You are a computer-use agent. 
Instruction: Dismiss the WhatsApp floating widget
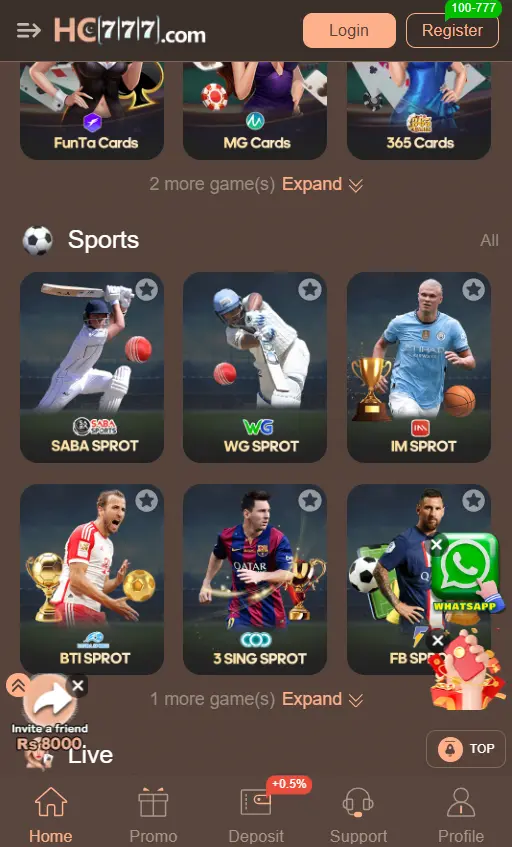point(436,544)
